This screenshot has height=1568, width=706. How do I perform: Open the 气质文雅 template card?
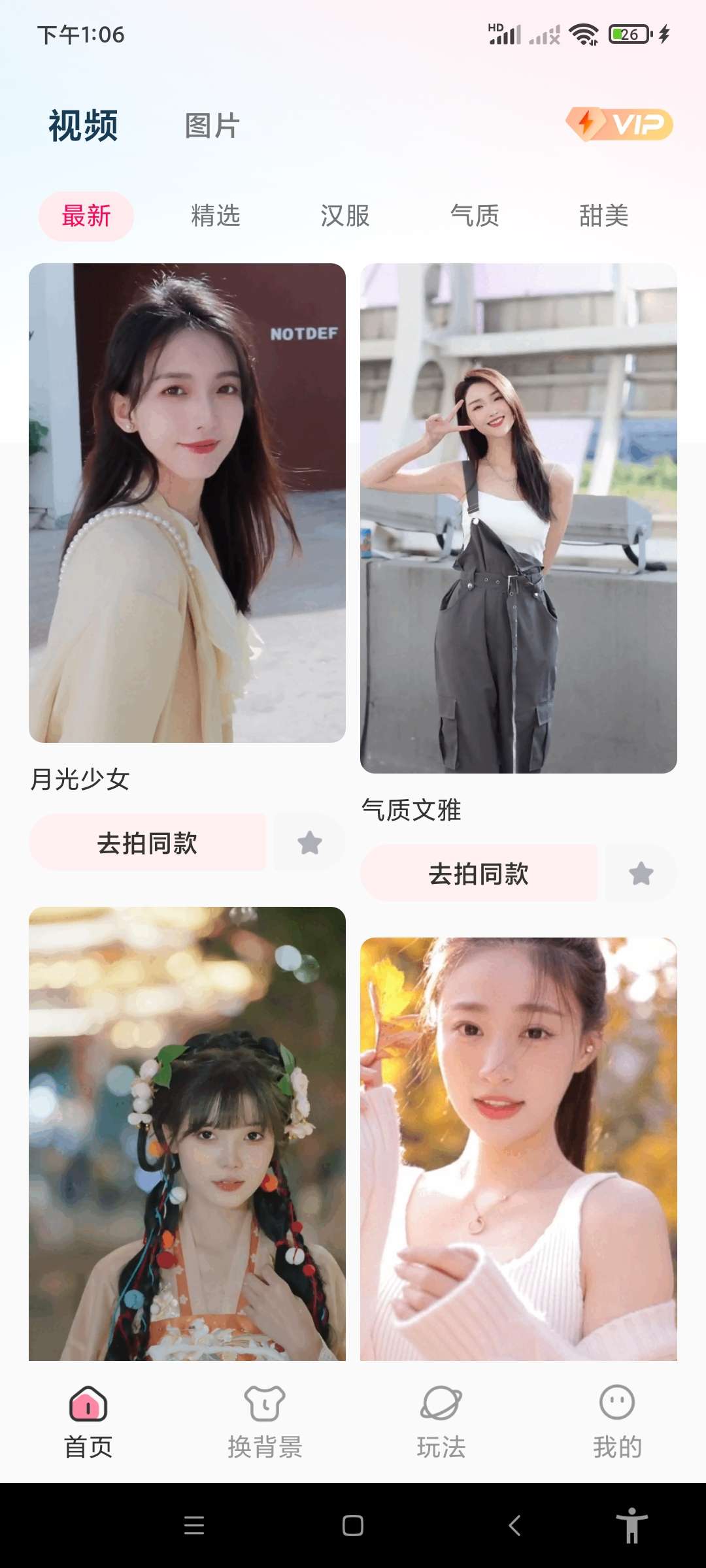[518, 518]
